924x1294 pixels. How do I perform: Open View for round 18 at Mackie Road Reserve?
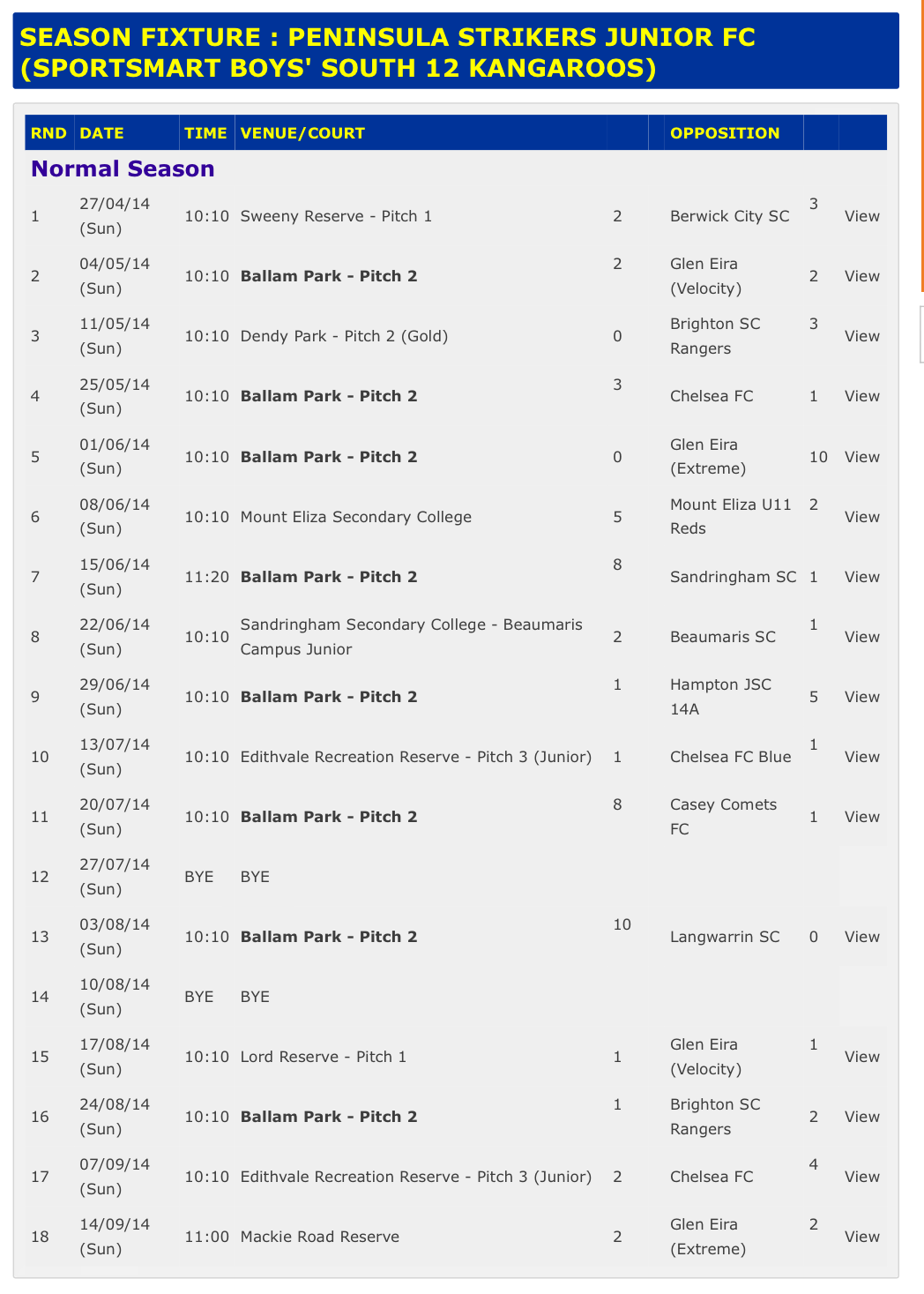(x=861, y=1237)
